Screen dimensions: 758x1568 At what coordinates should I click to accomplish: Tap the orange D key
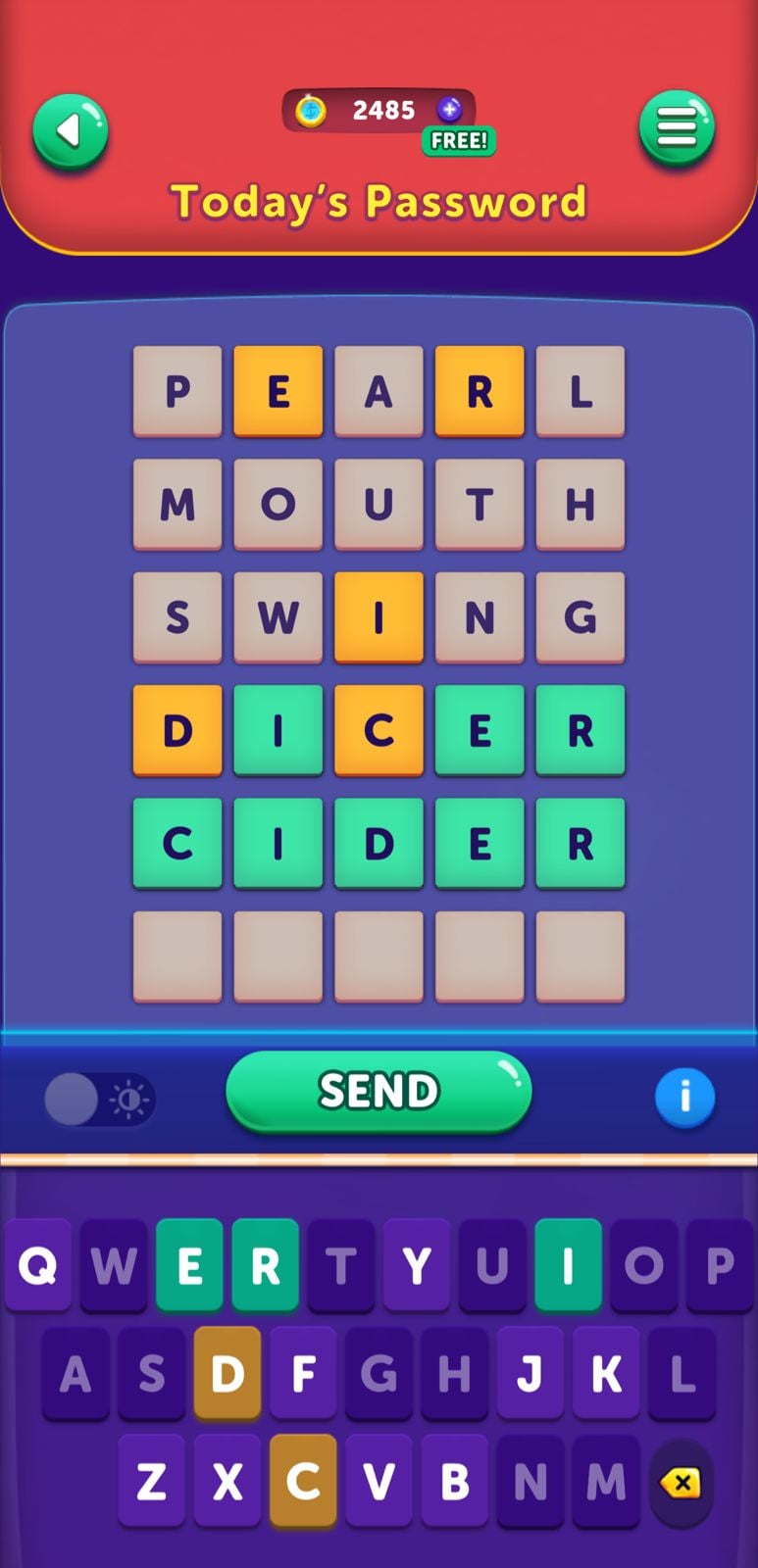(x=227, y=1374)
